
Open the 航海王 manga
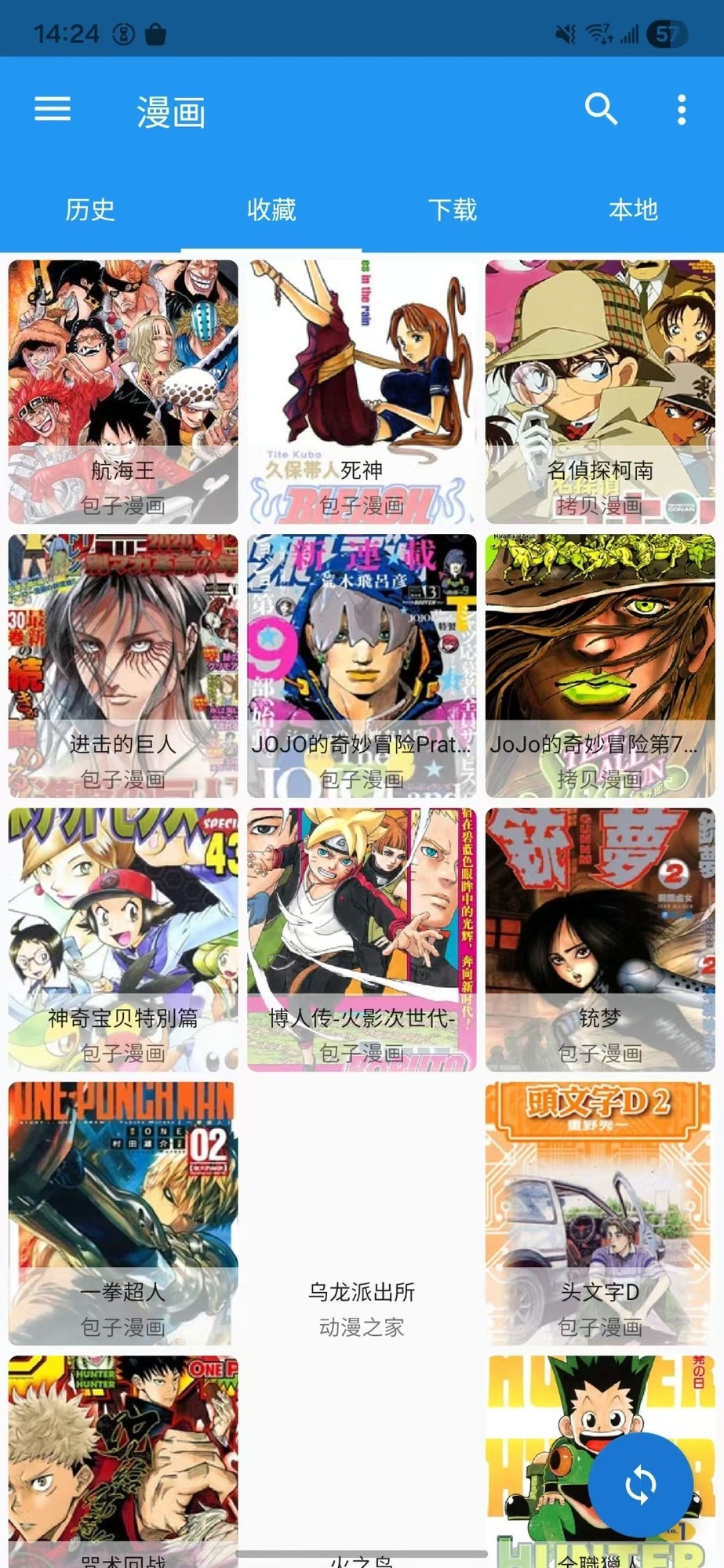click(123, 391)
